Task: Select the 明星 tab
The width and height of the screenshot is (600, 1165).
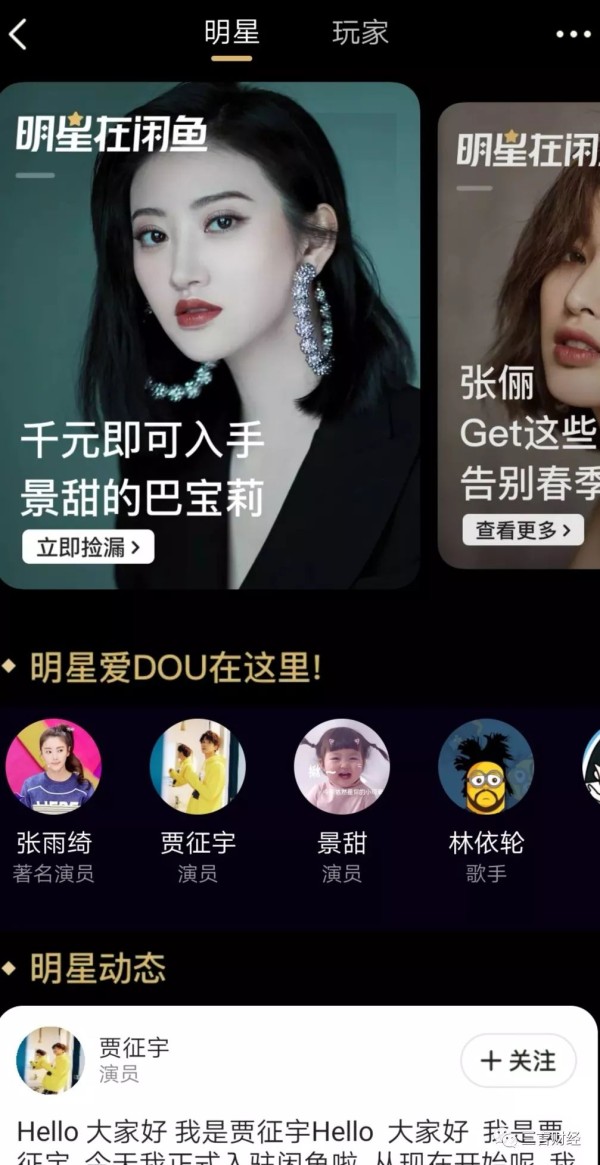Action: [x=232, y=33]
